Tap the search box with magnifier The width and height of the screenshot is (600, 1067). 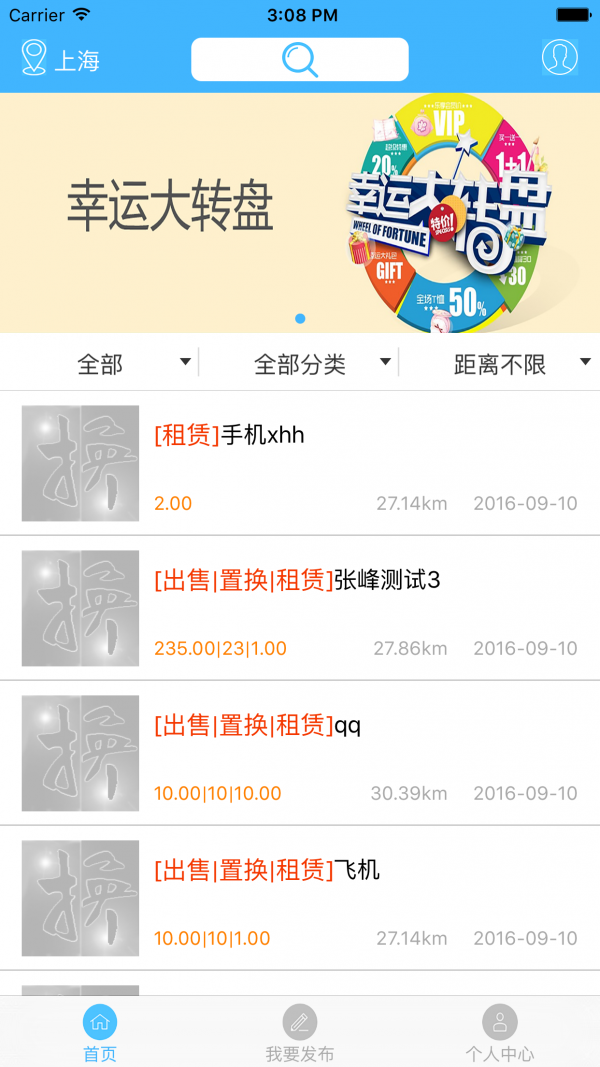299,59
